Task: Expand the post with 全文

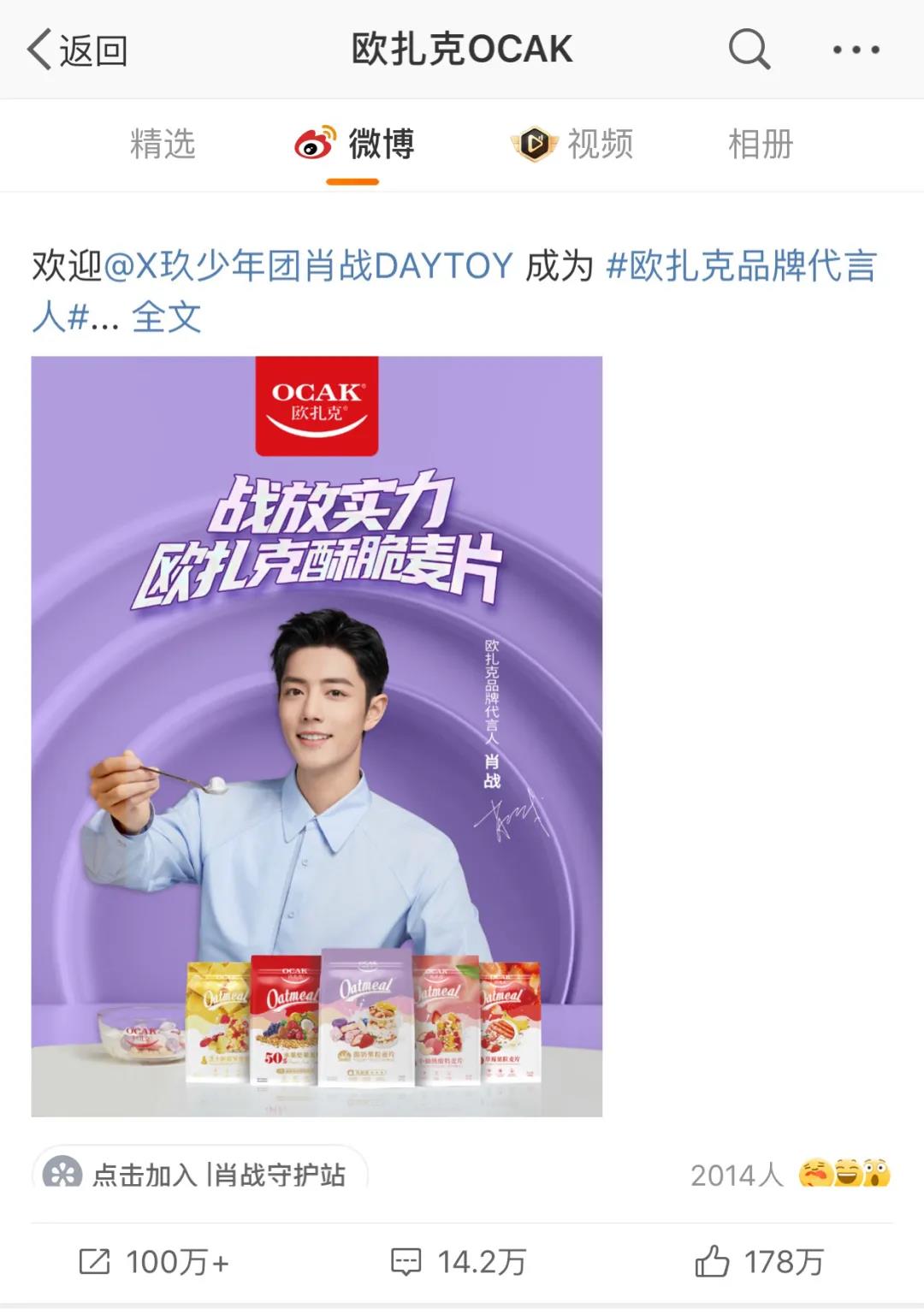Action: 166,317
